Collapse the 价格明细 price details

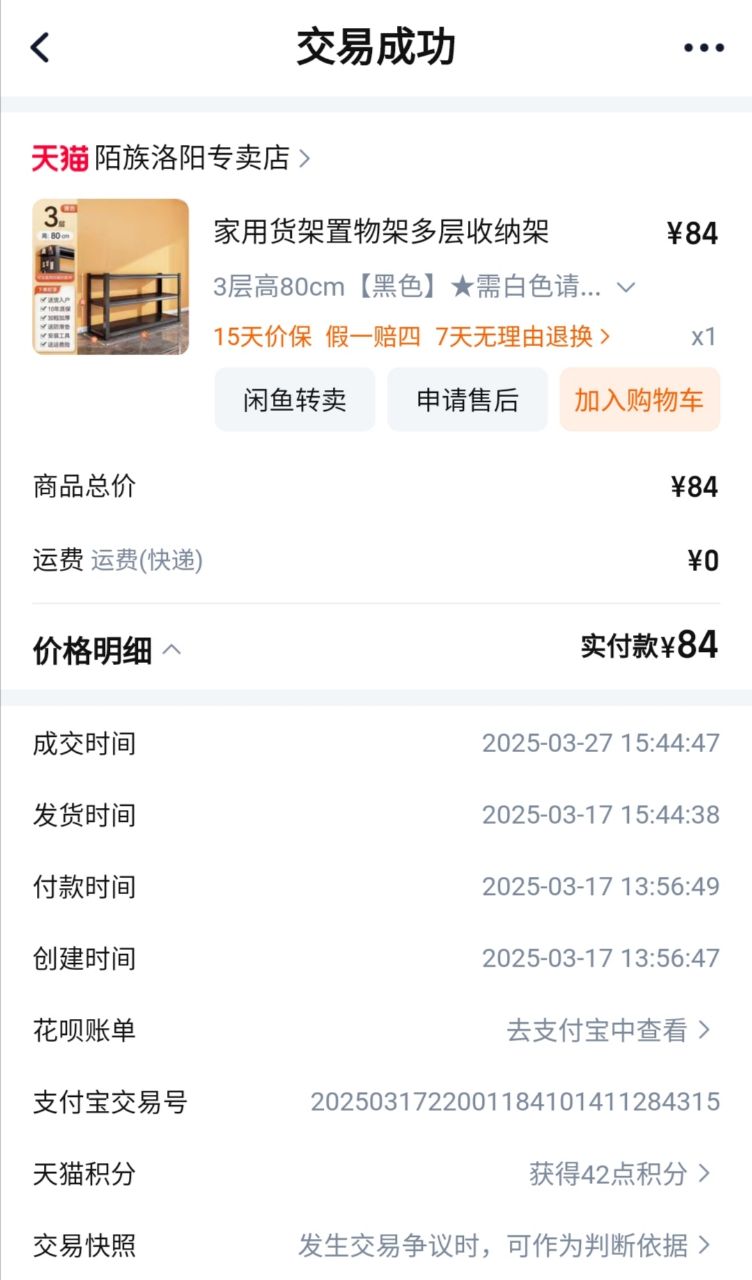108,651
